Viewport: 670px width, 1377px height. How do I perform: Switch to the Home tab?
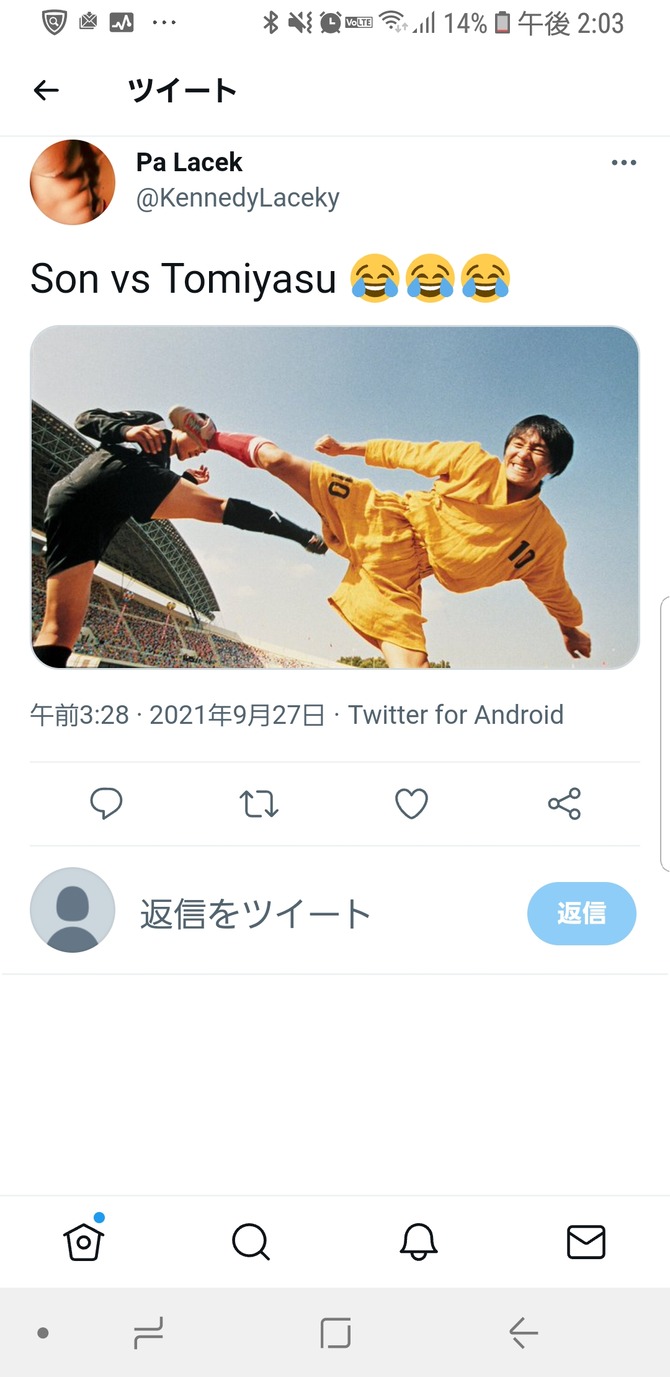[84, 1240]
